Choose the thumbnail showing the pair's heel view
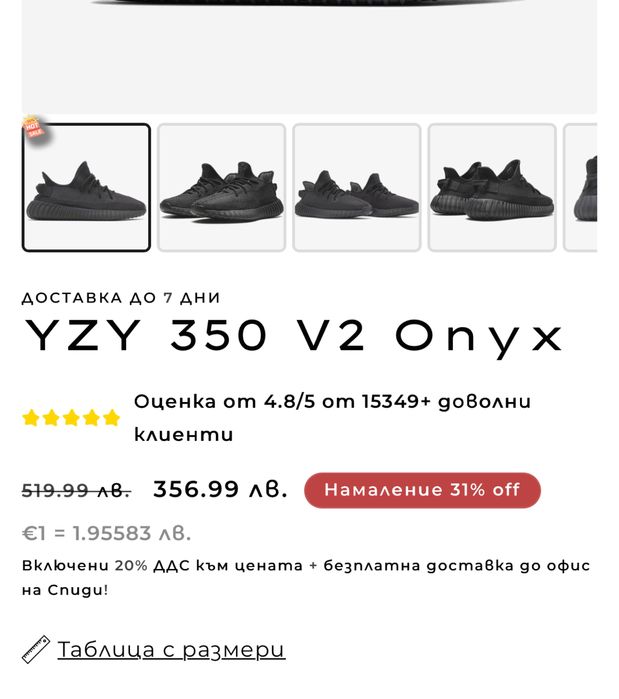This screenshot has height=699, width=619. pyautogui.click(x=492, y=188)
